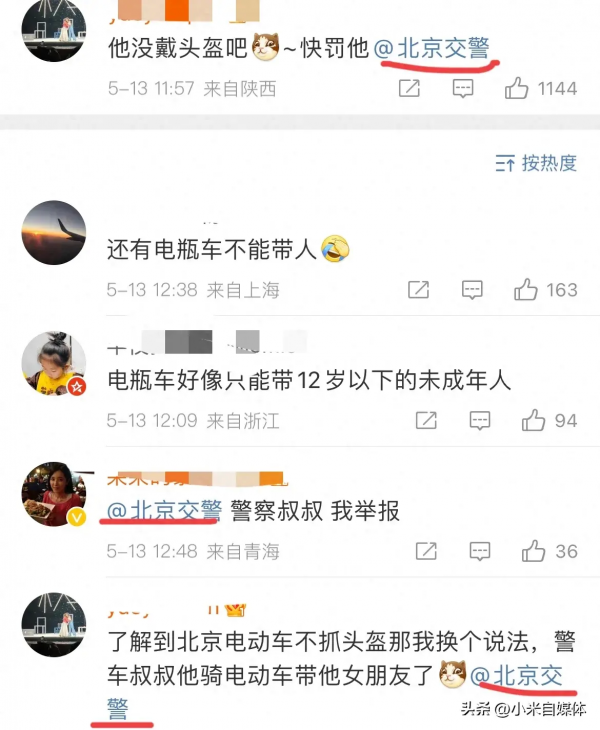Open @北京交警 mention before 警察叔叔 我举报
Screen dimensions: 600x730
coord(163,510)
